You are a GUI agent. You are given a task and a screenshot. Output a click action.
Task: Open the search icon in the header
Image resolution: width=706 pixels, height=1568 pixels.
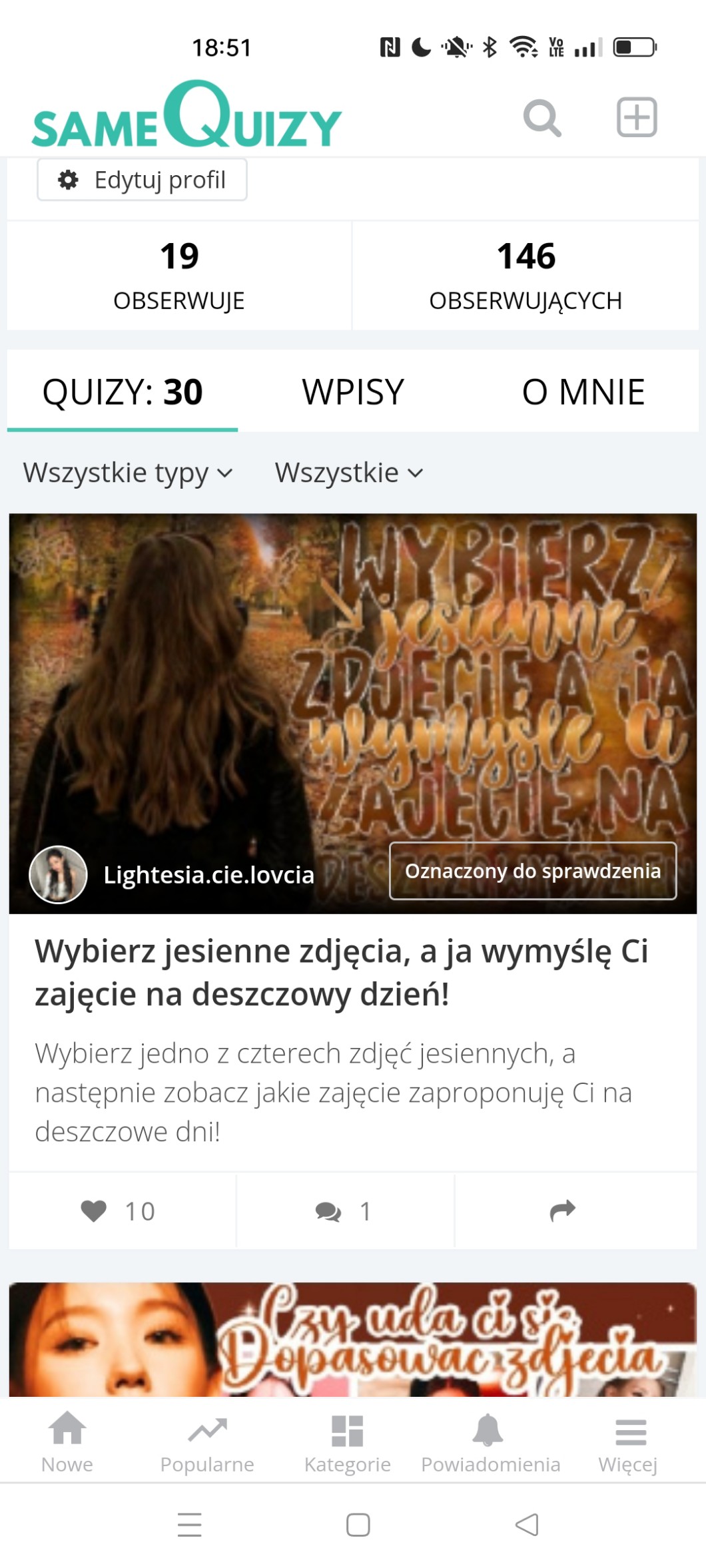point(542,119)
